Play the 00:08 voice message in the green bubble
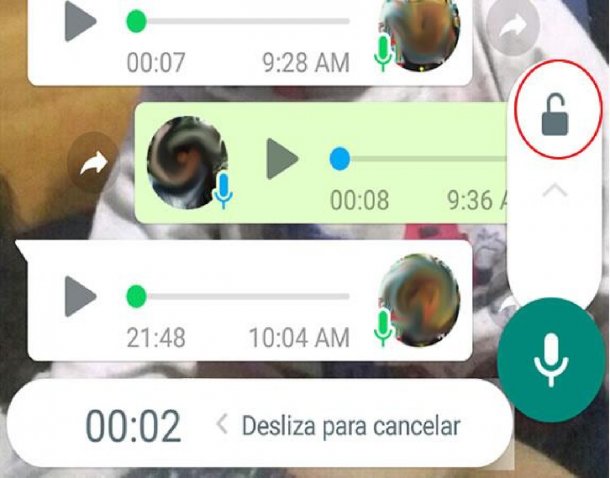This screenshot has height=478, width=610. click(283, 158)
